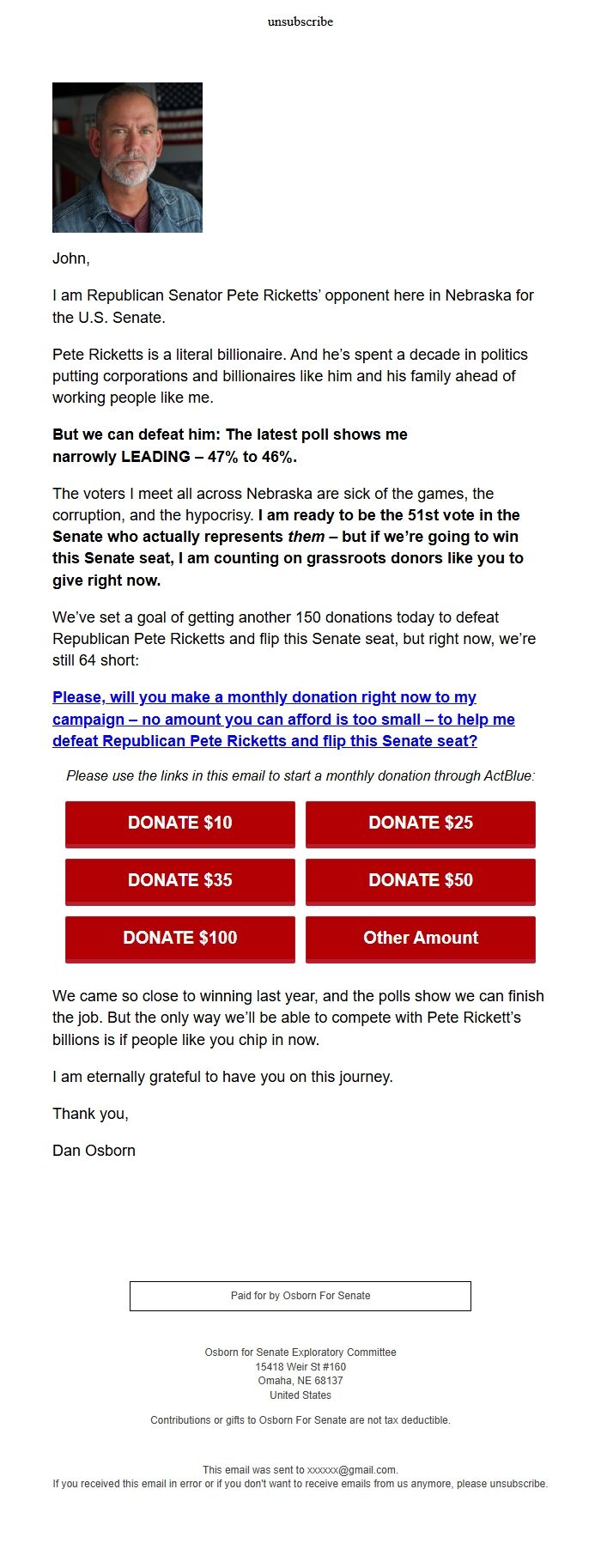Pick the DONATE $100 button
Viewport: 601px width, 1568px height.
coord(180,939)
